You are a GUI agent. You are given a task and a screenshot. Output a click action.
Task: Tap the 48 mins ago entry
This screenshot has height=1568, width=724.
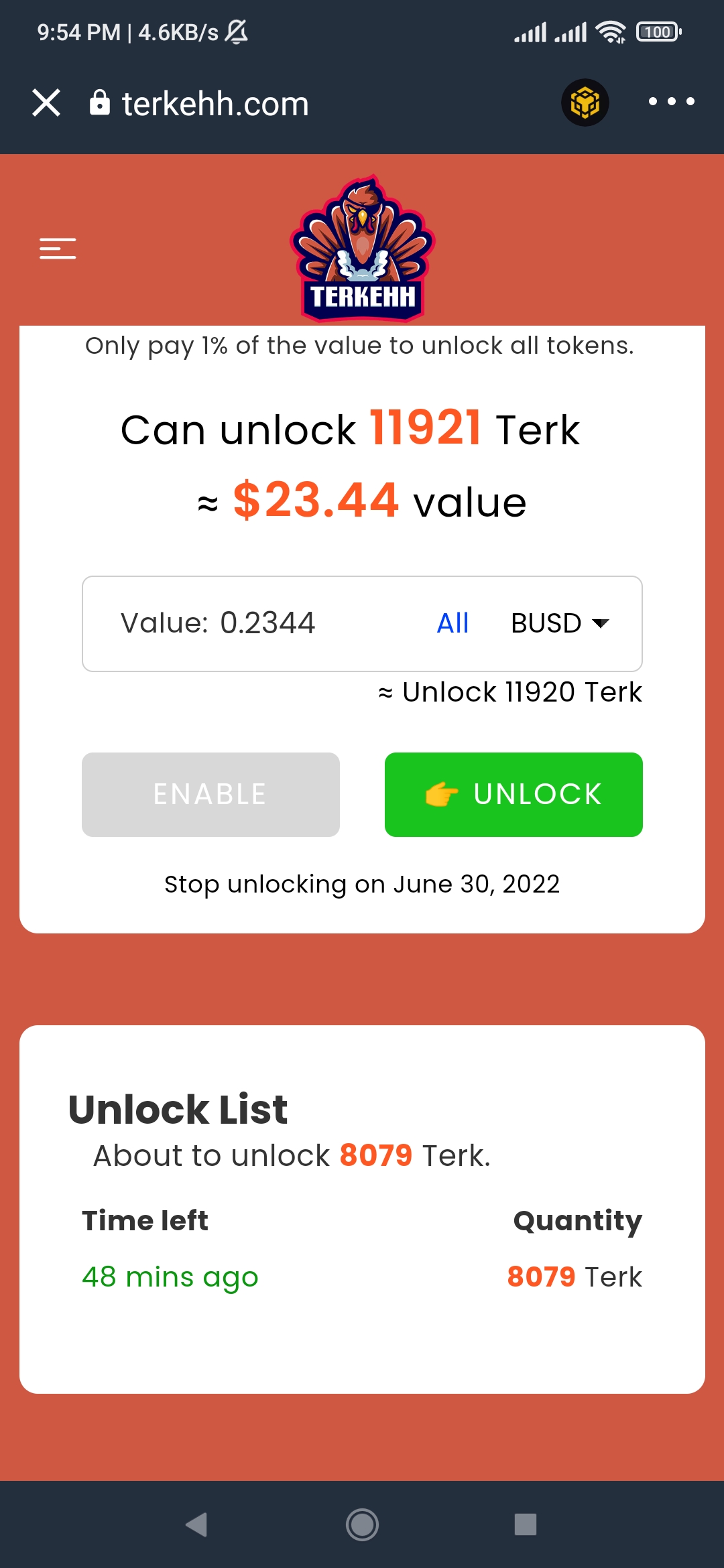point(169,1276)
